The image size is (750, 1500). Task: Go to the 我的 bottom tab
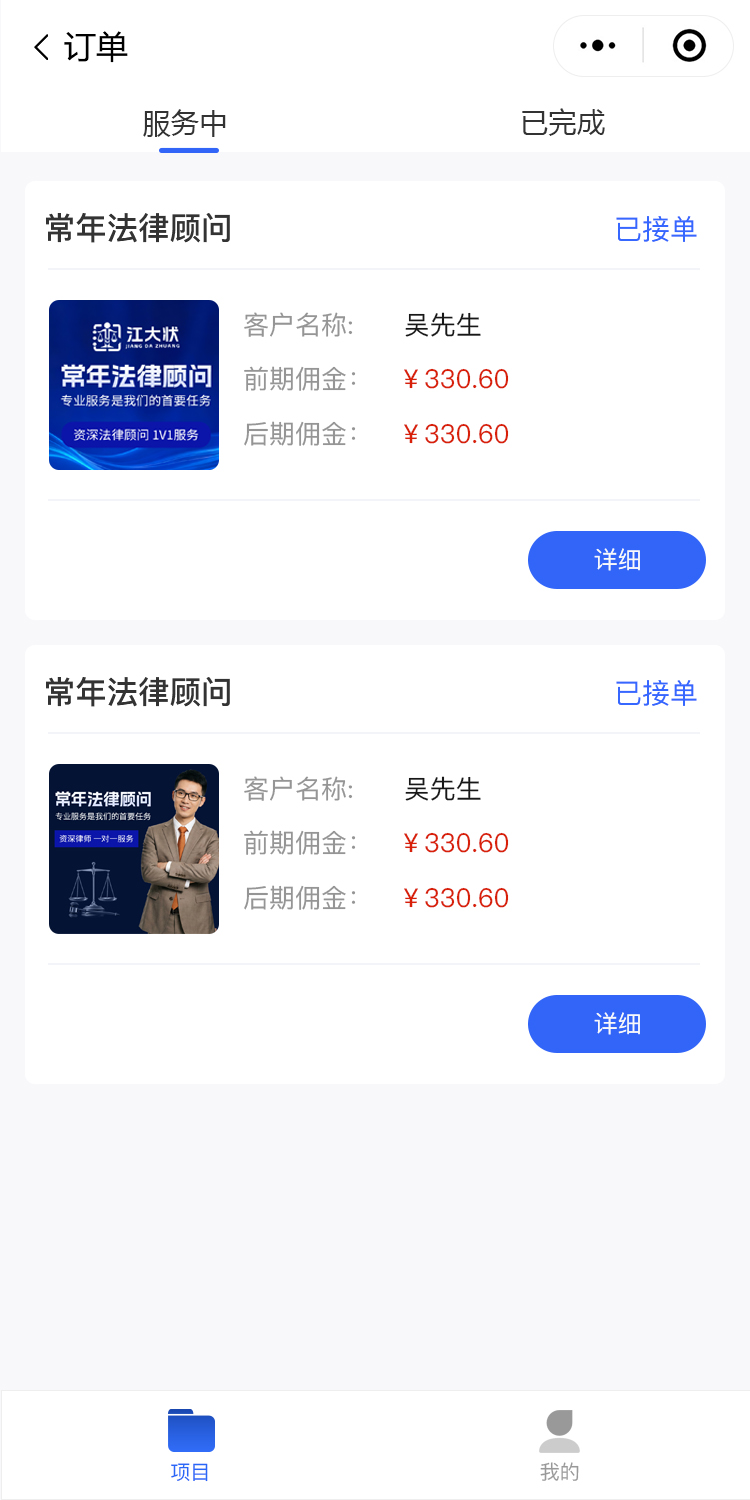tap(559, 1445)
